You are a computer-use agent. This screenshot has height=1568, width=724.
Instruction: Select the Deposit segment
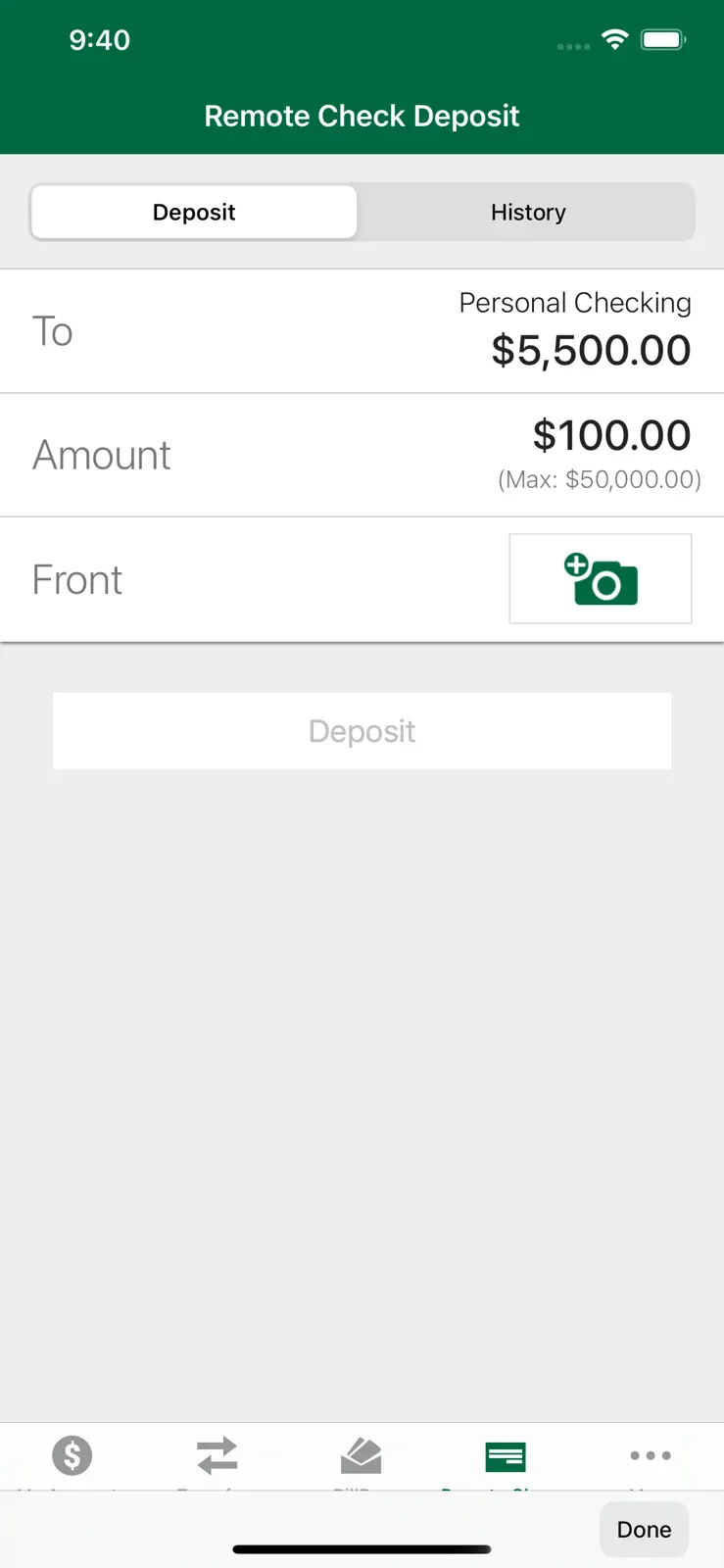[x=194, y=212]
